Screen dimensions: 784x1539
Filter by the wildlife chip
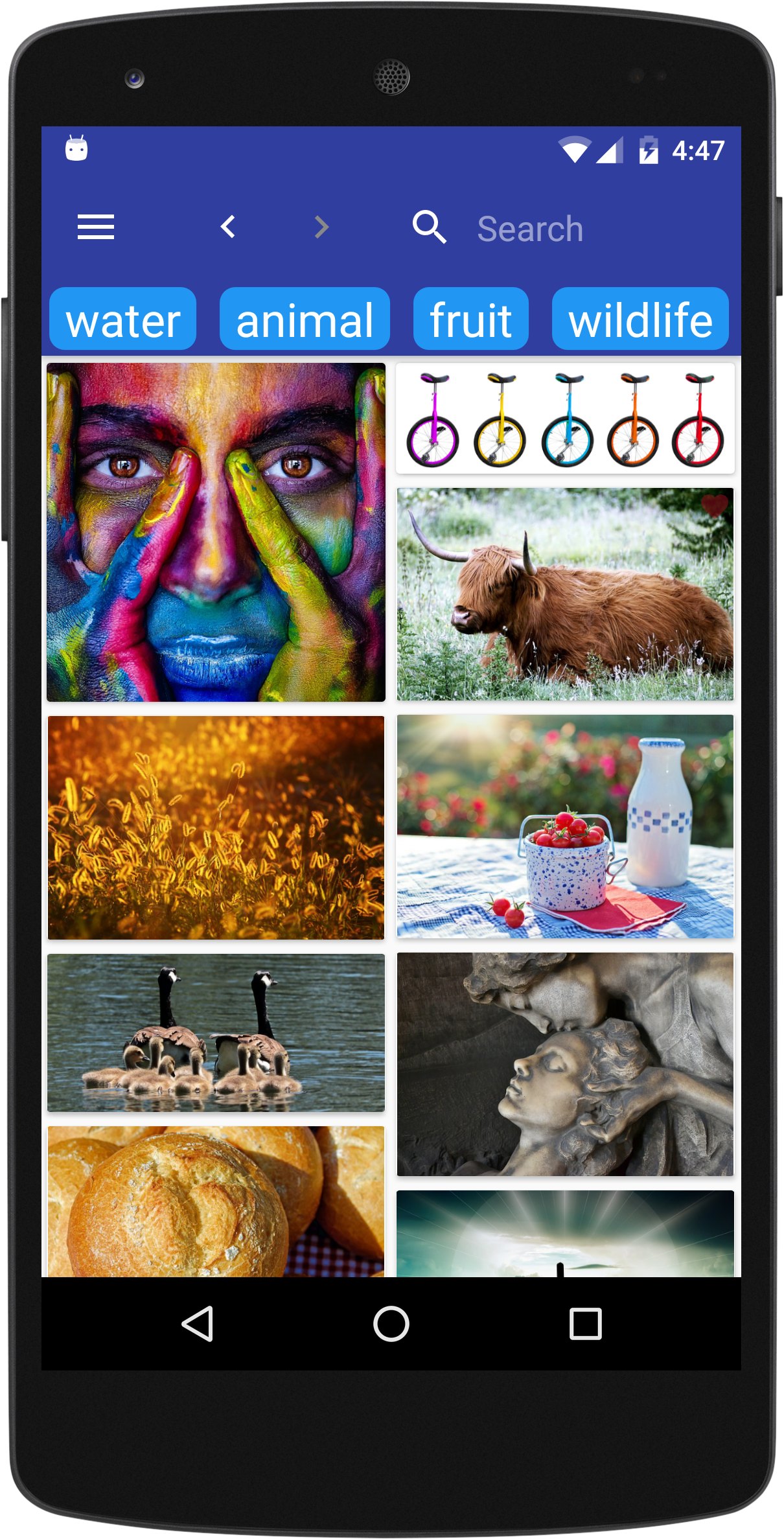click(x=640, y=319)
